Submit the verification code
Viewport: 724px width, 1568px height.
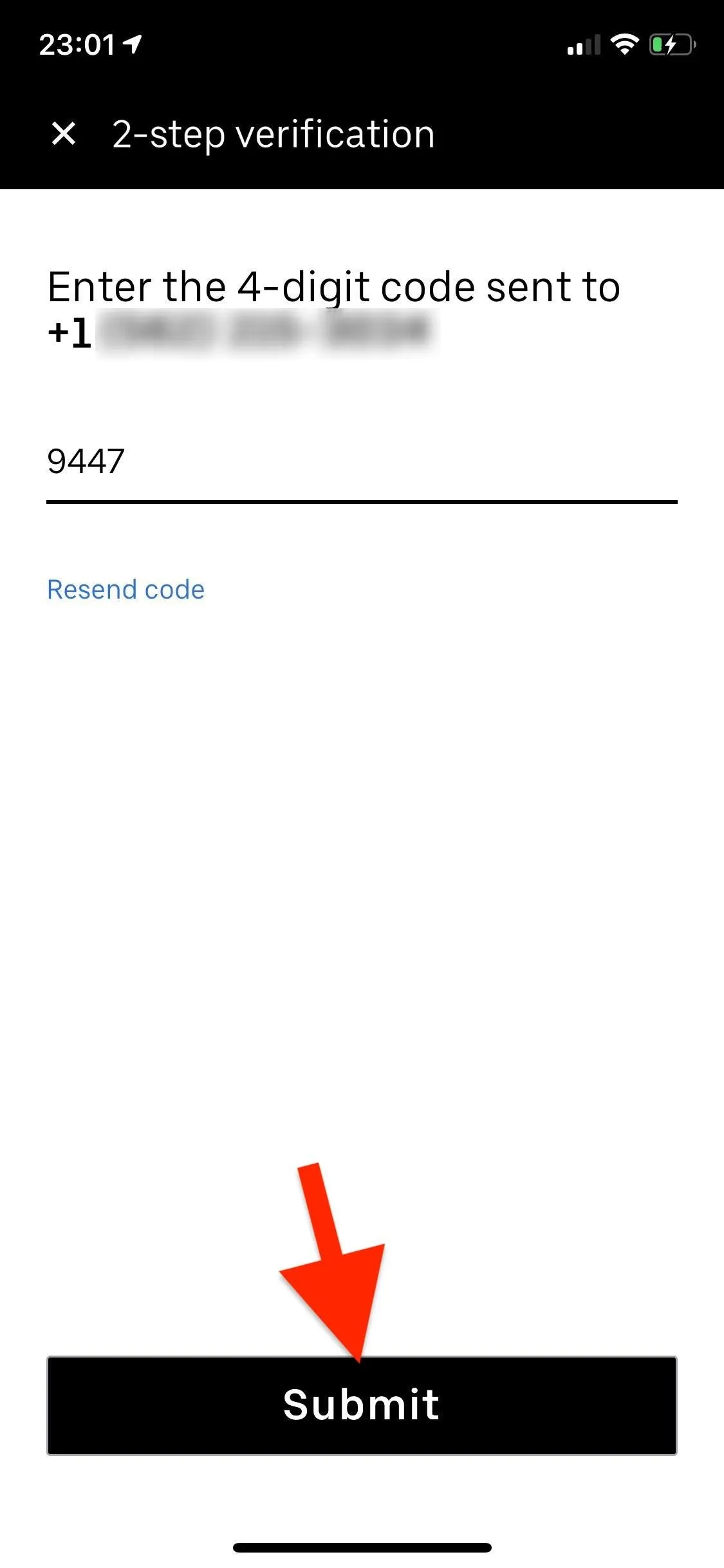362,1405
